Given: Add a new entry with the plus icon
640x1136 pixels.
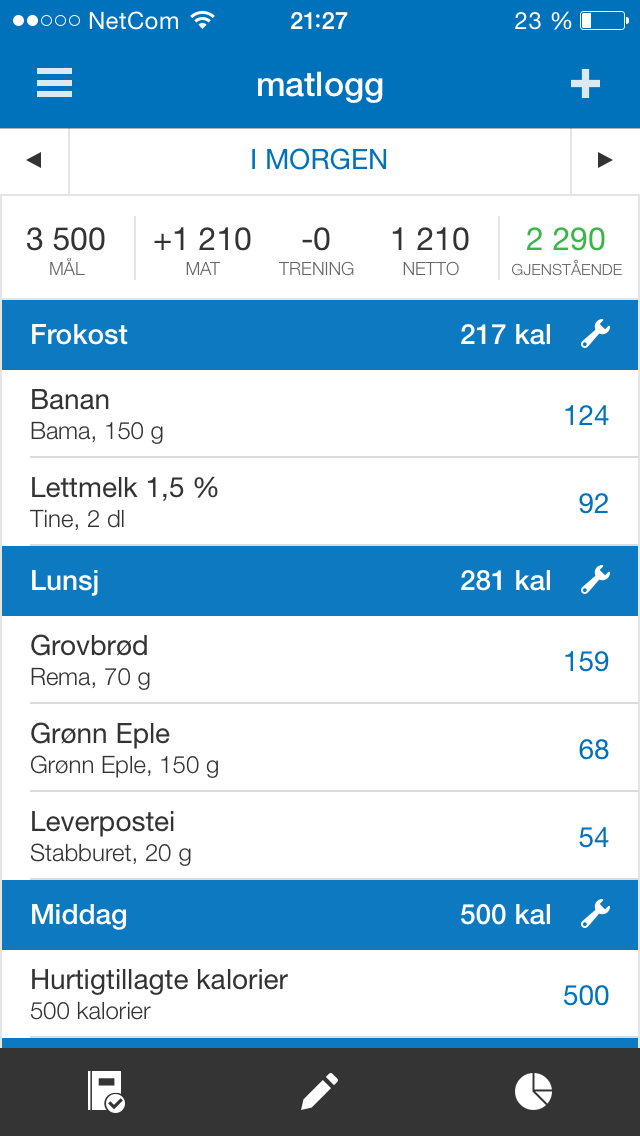Looking at the screenshot, I should (585, 84).
